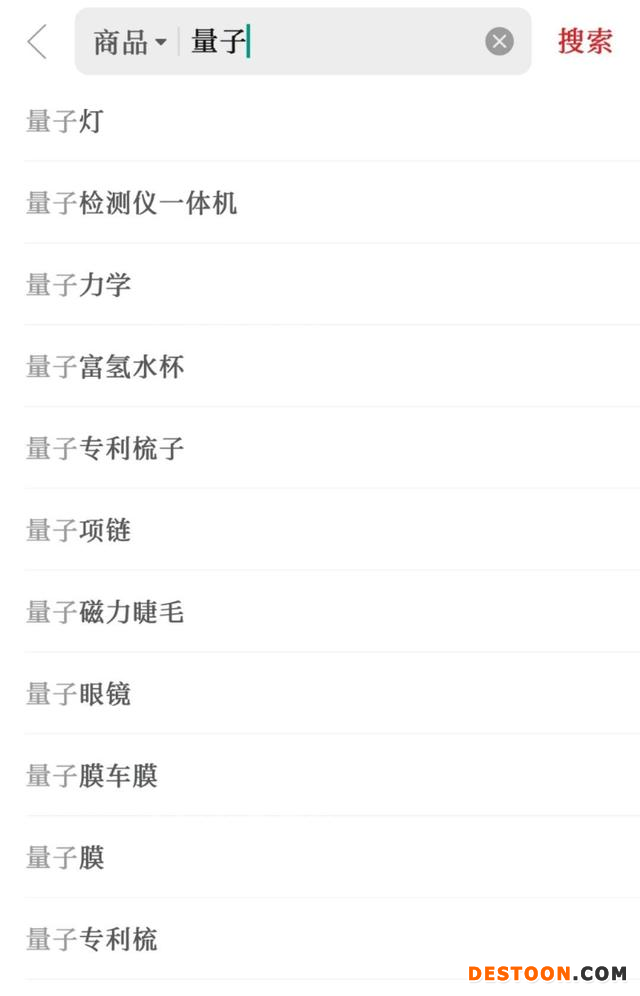
Task: Pick the 量子膜 suggestion row
Action: (x=65, y=858)
